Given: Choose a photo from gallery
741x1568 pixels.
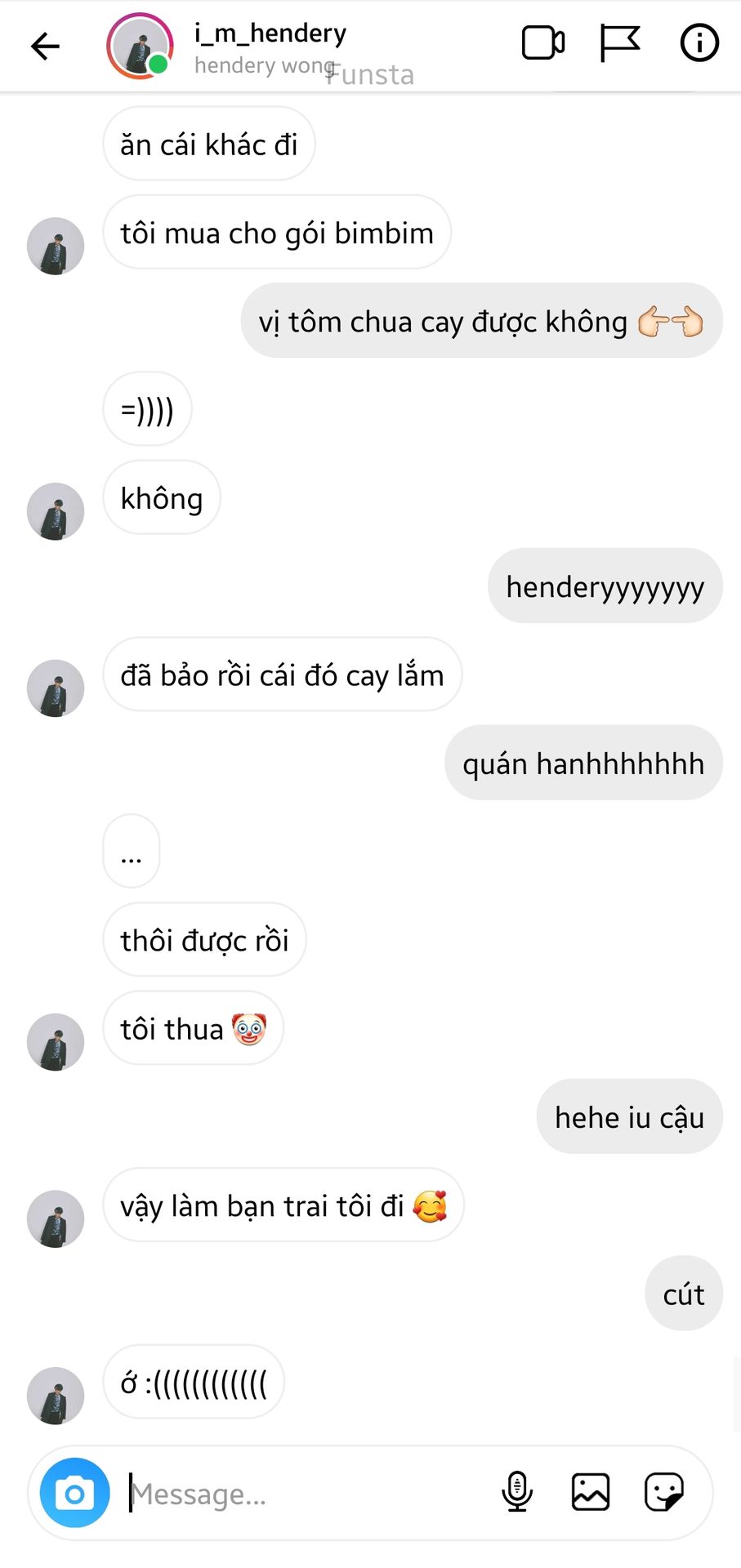Looking at the screenshot, I should point(591,1492).
